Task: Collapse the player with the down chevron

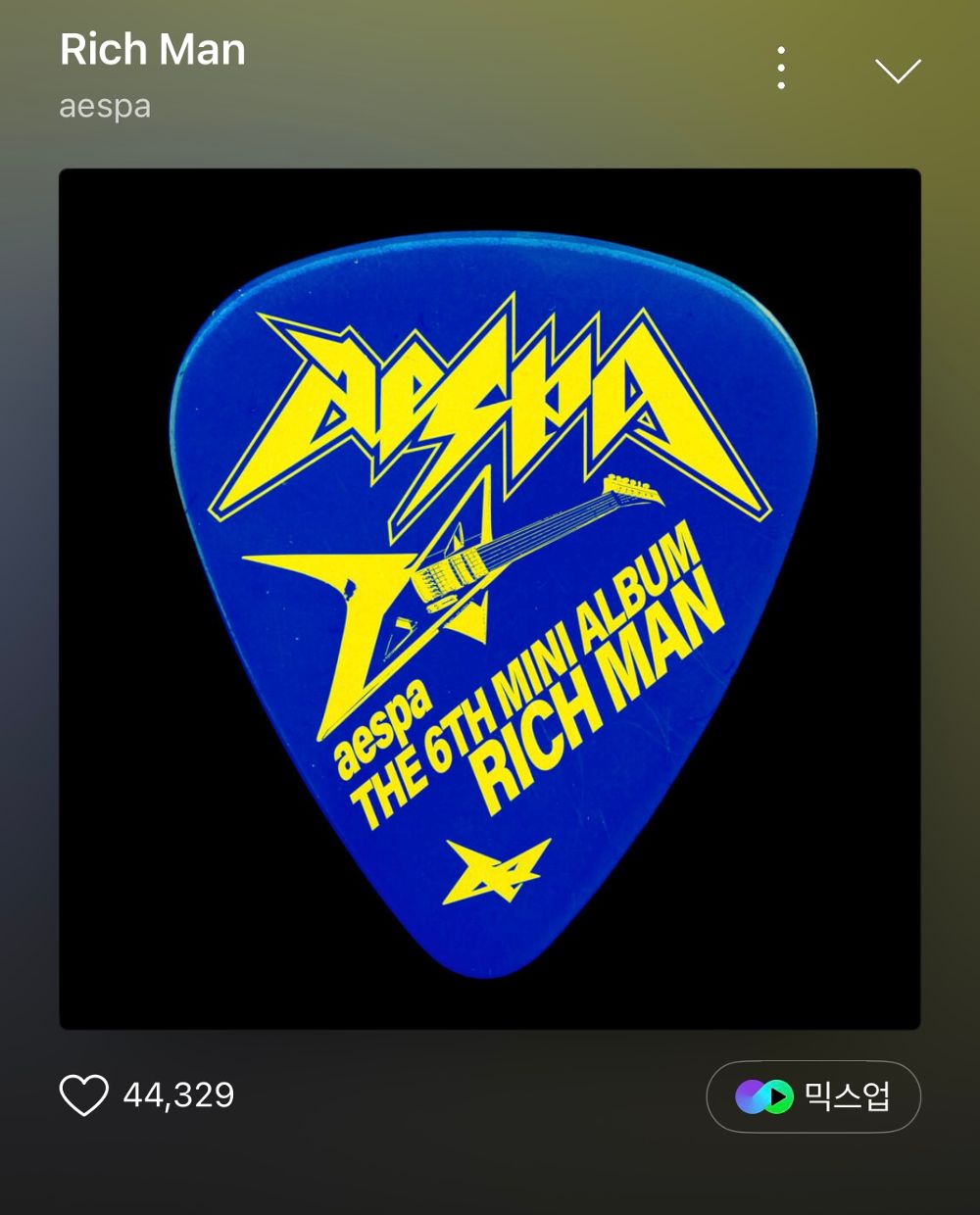Action: coord(897,71)
